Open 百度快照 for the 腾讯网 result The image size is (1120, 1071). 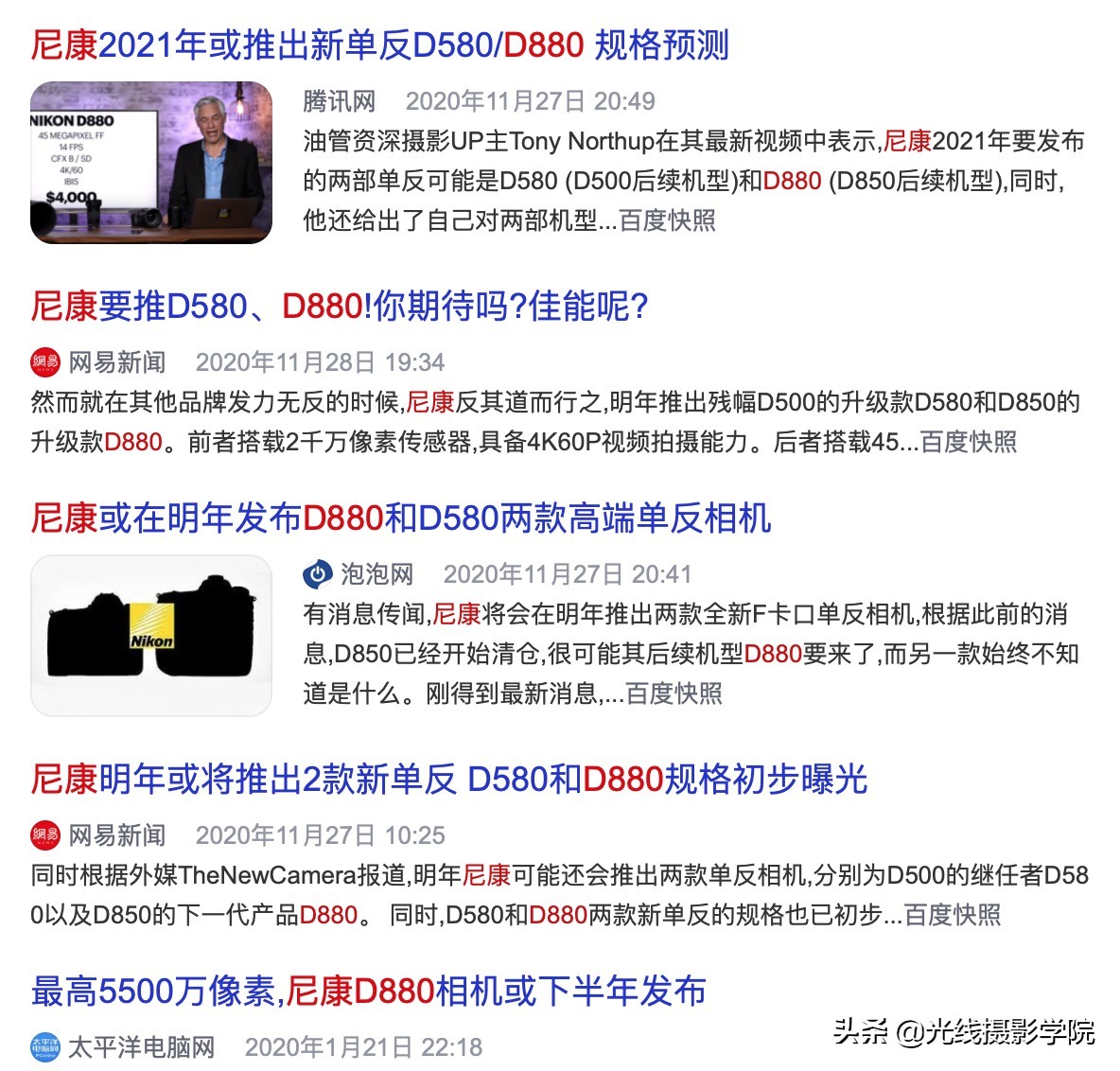click(668, 220)
